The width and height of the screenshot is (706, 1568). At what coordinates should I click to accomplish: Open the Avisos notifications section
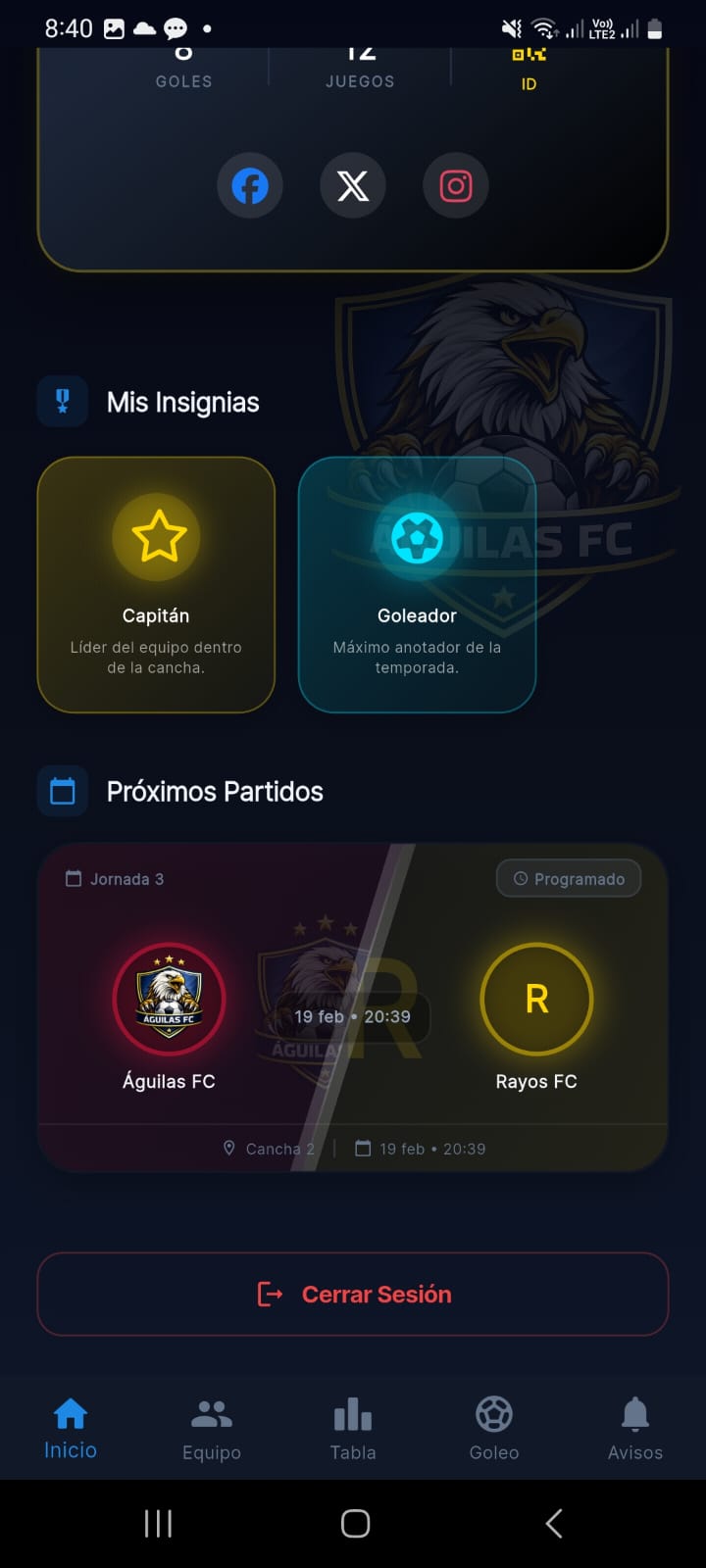[634, 1428]
